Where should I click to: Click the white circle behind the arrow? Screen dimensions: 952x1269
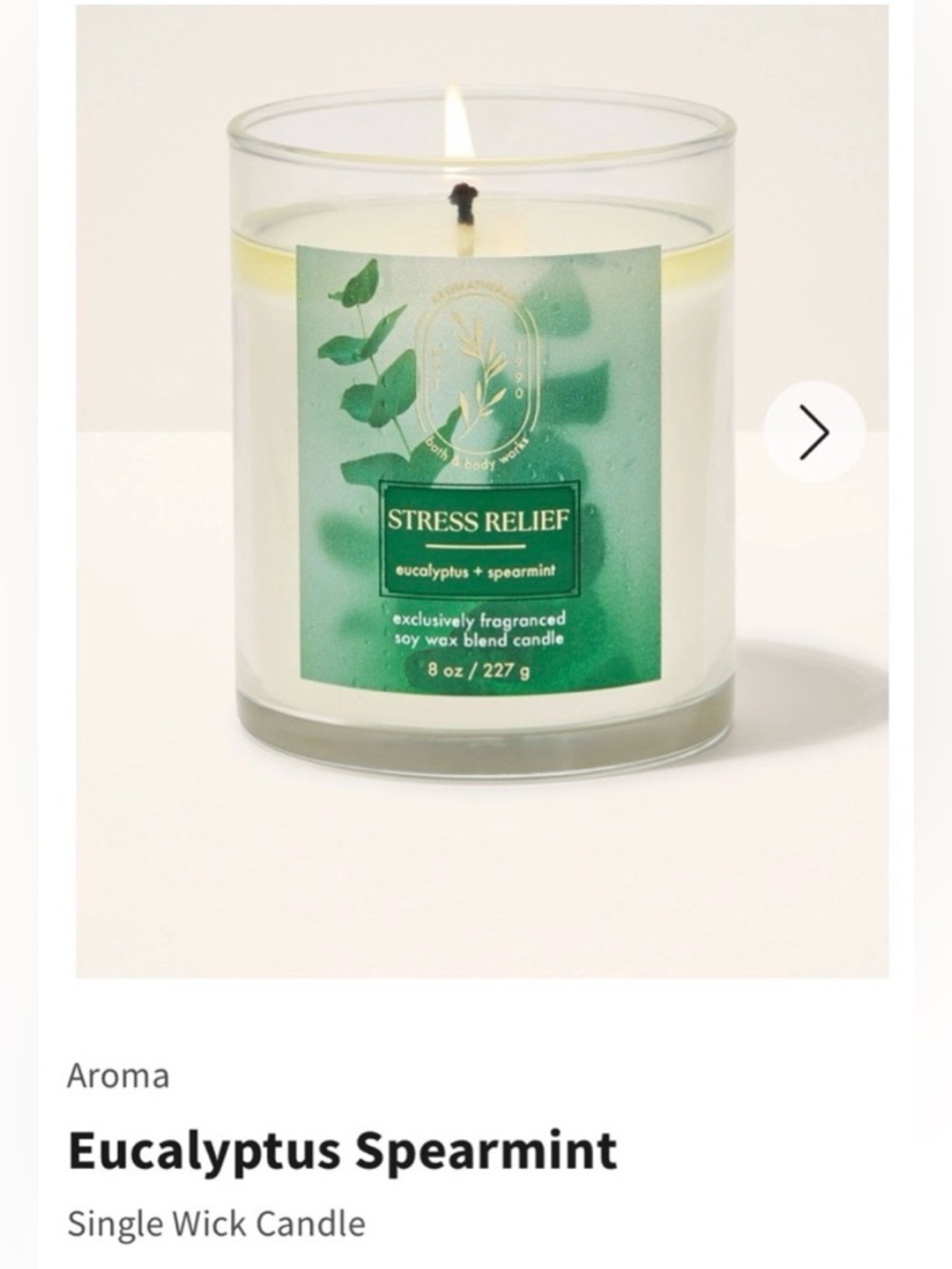tap(814, 431)
